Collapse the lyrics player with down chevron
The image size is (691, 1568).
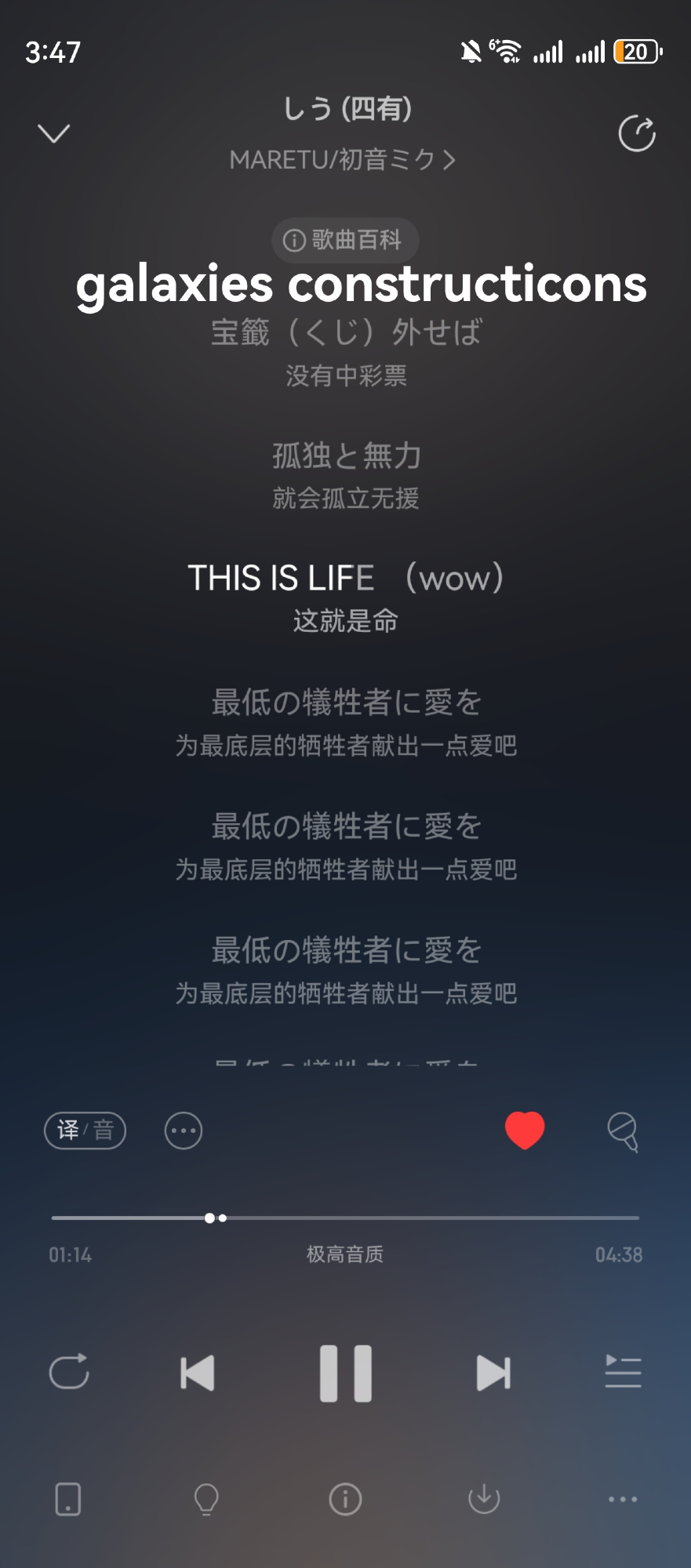53,133
